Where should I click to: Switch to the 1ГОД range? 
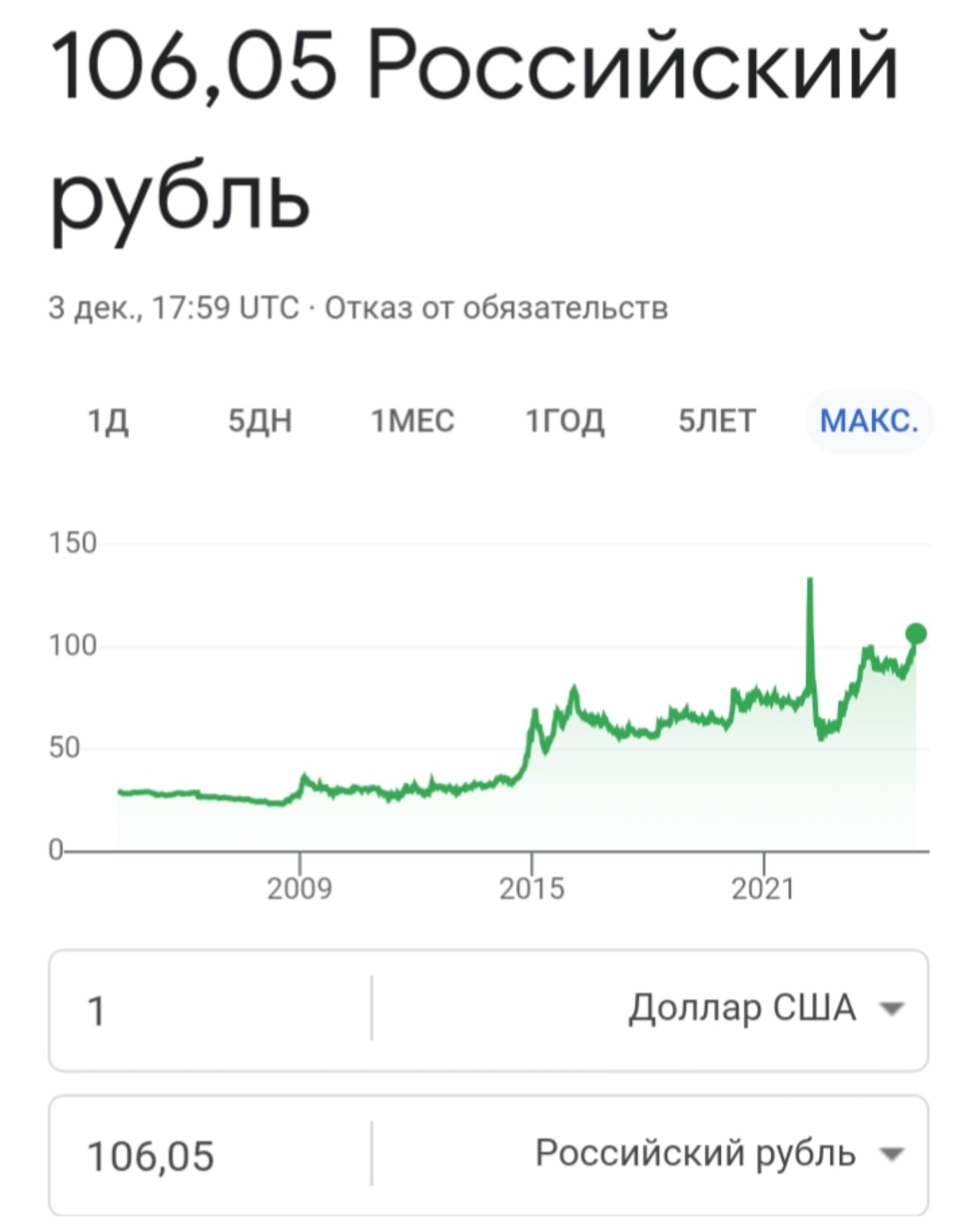click(564, 421)
